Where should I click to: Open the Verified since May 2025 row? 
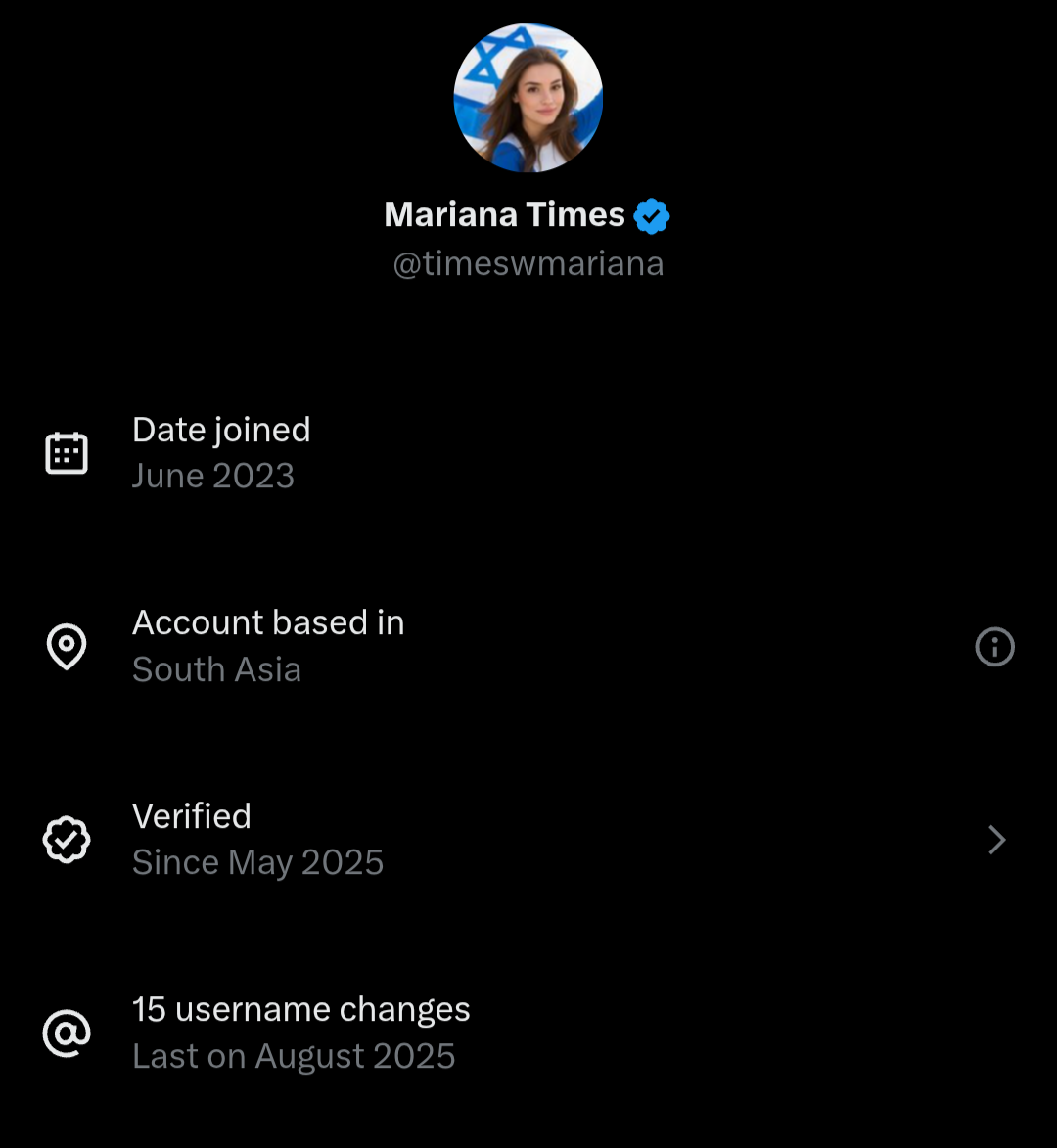[x=528, y=840]
